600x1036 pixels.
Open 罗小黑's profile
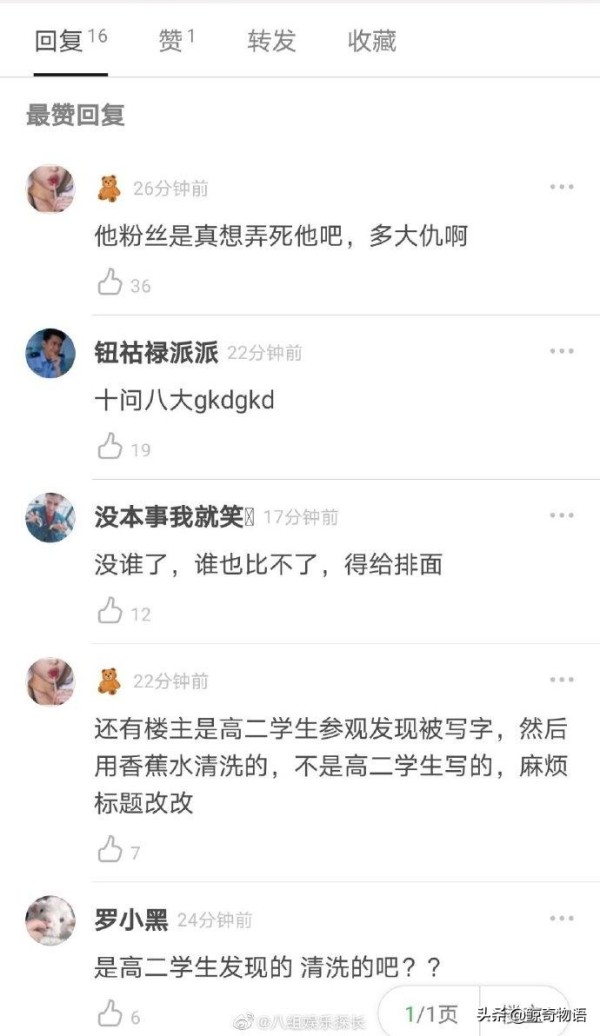click(x=50, y=921)
